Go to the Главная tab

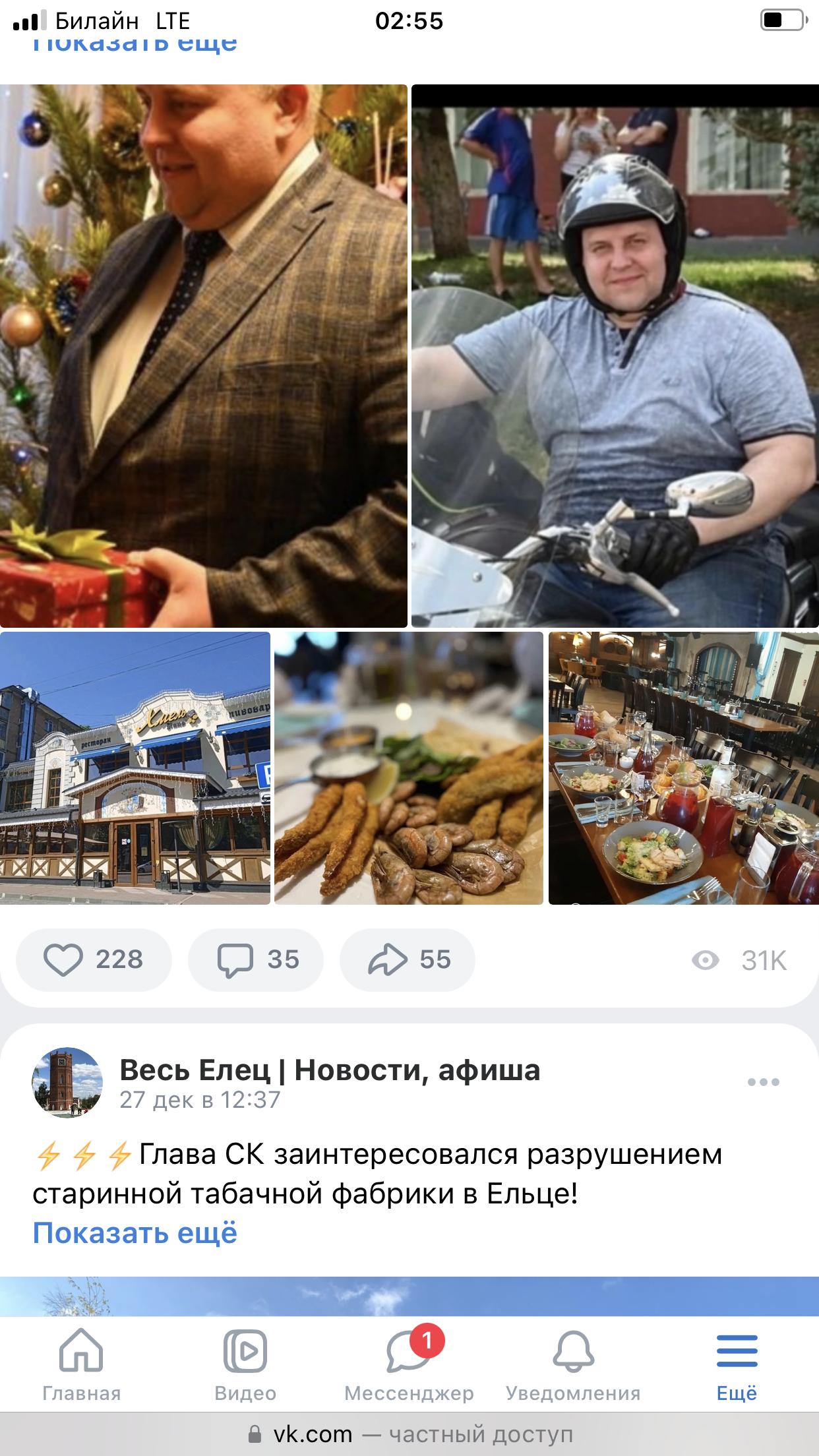coord(82,1364)
